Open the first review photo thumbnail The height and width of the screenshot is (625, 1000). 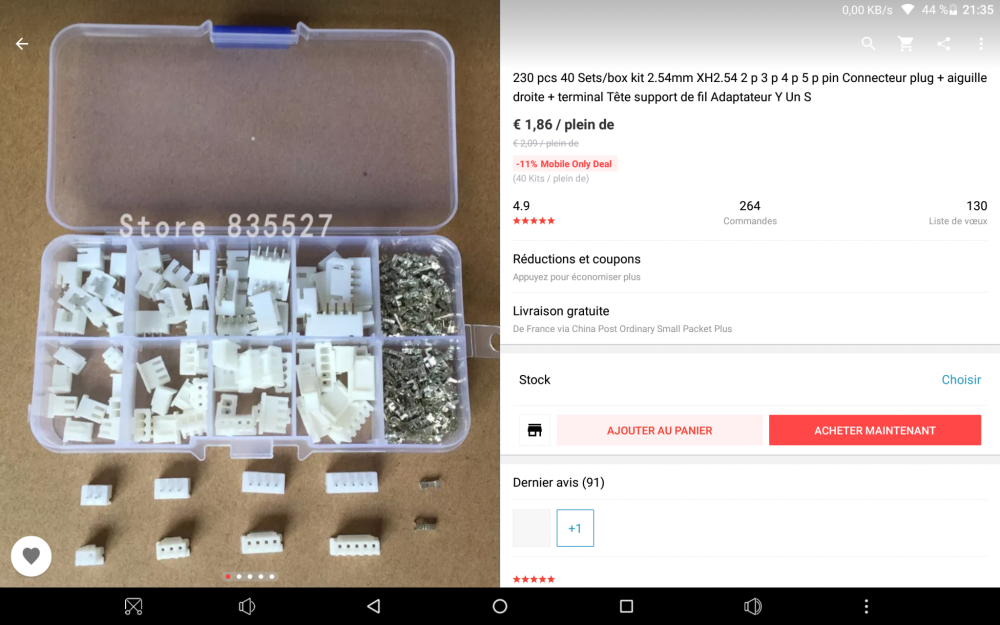[531, 528]
